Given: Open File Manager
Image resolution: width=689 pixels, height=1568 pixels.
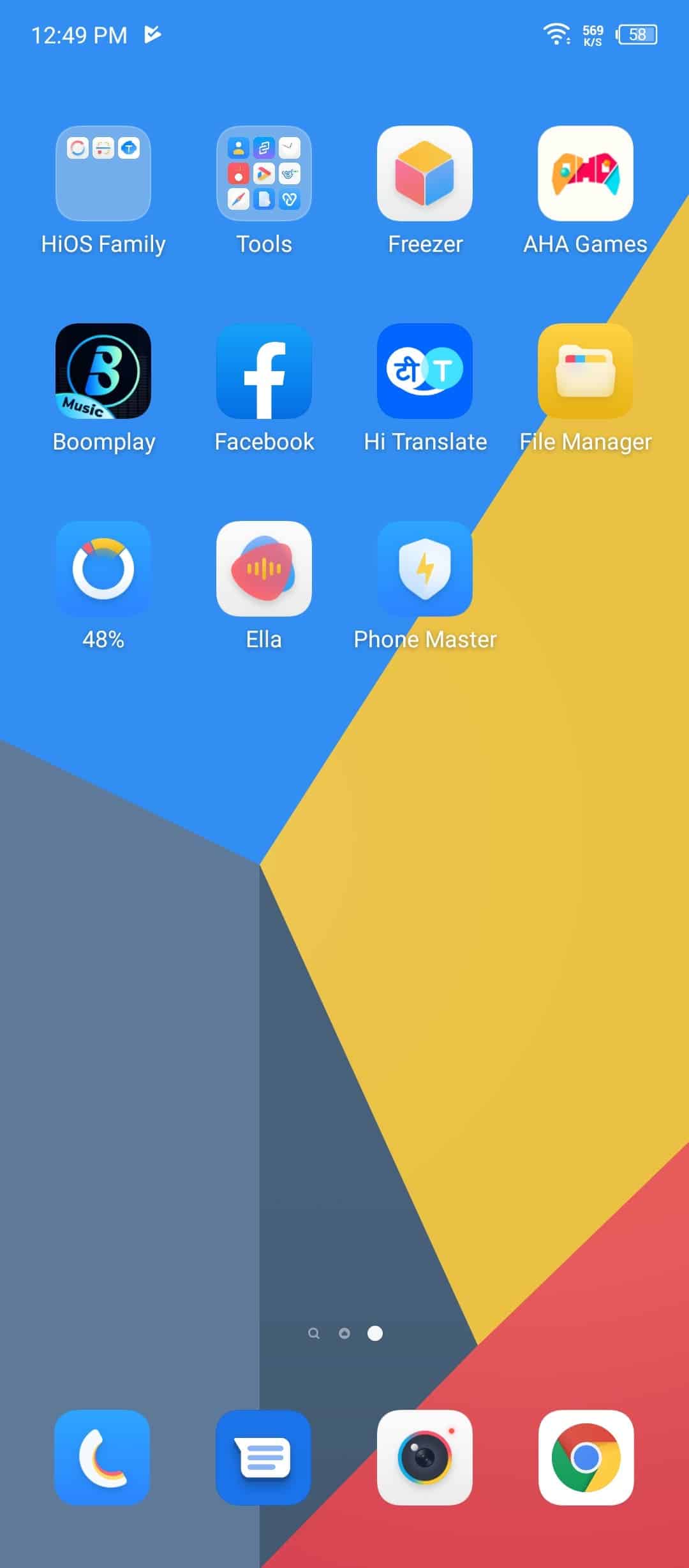Looking at the screenshot, I should click(x=586, y=371).
